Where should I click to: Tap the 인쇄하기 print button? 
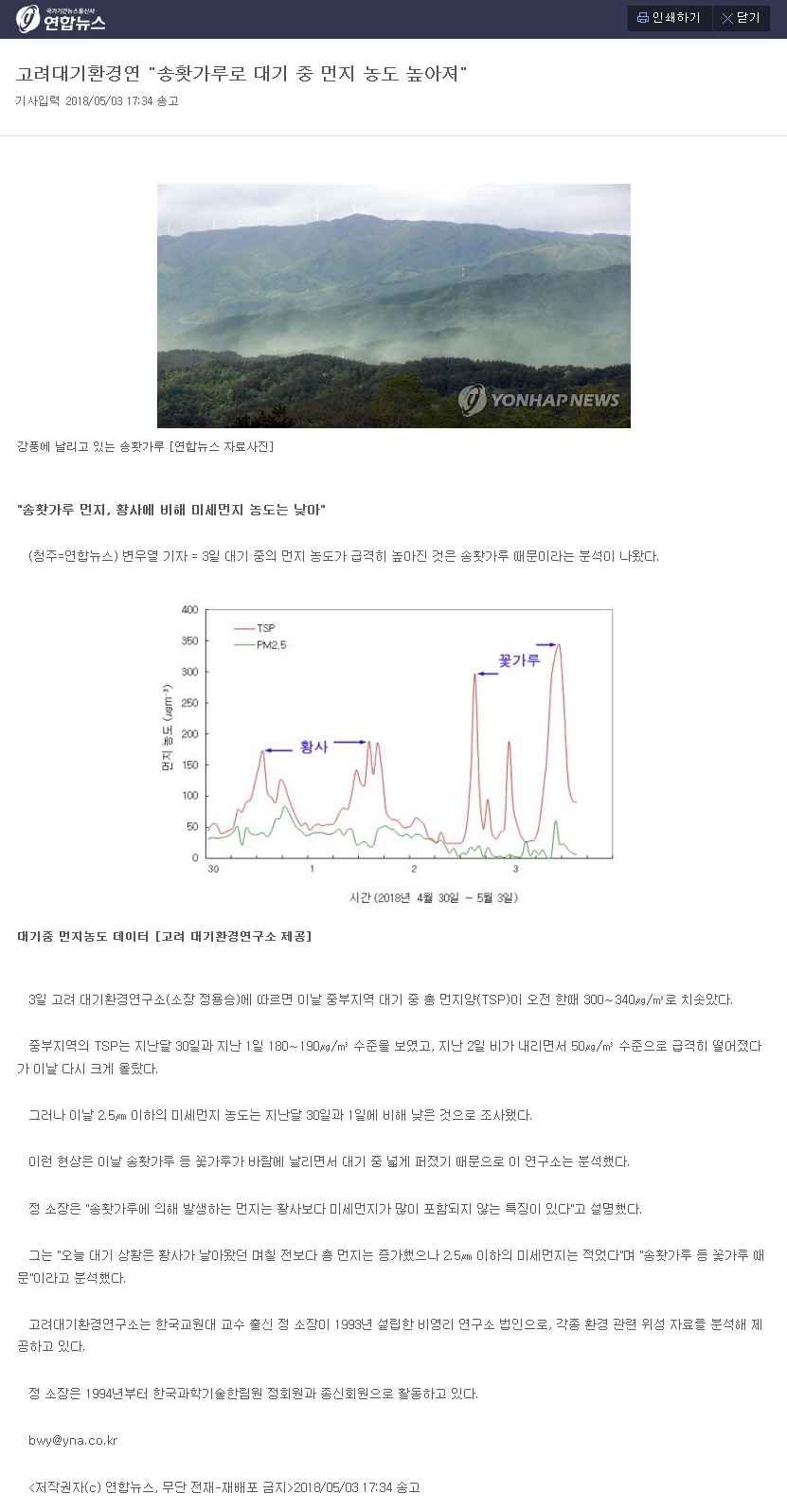coord(669,18)
